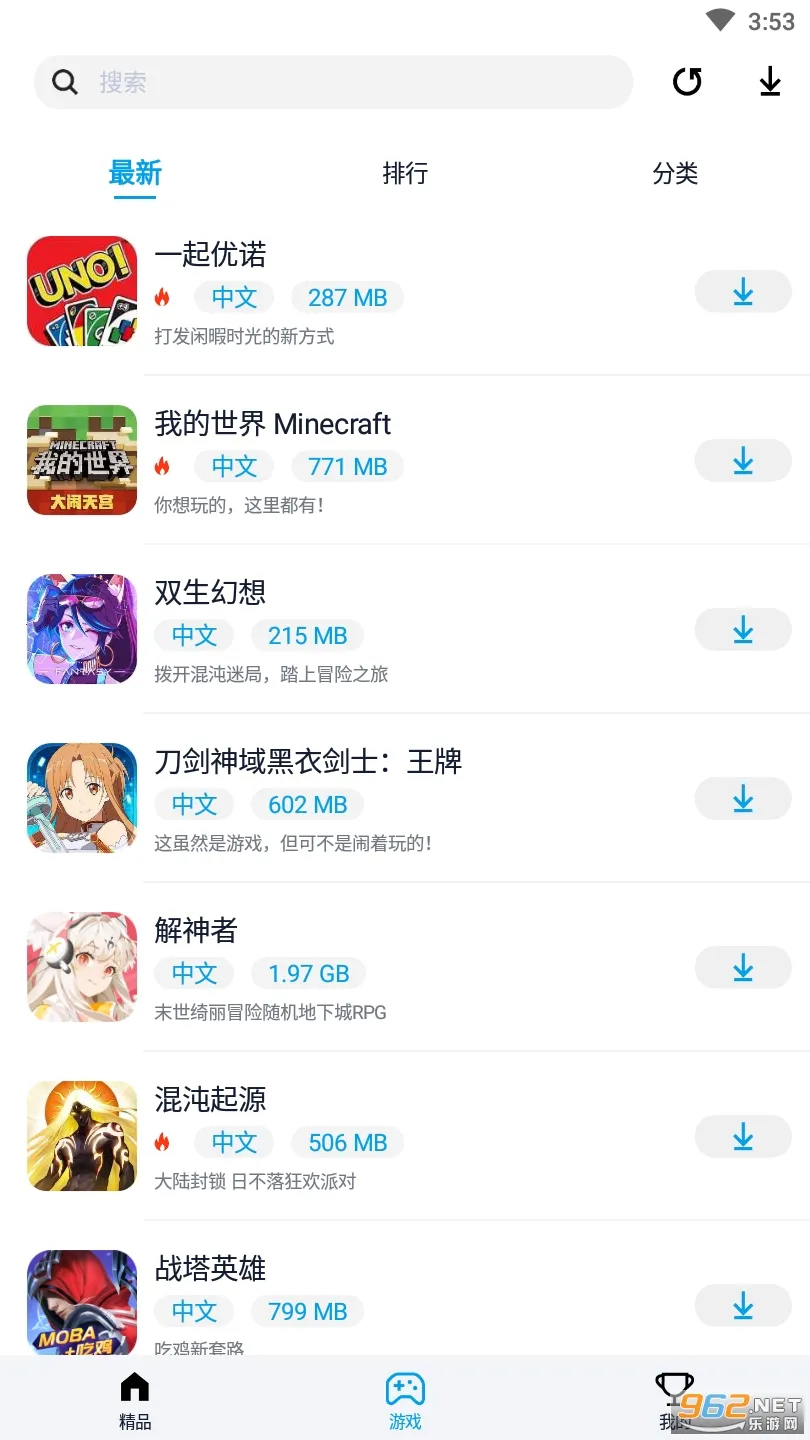Tap the 1.97 GB tag beside 解神者

click(x=308, y=973)
